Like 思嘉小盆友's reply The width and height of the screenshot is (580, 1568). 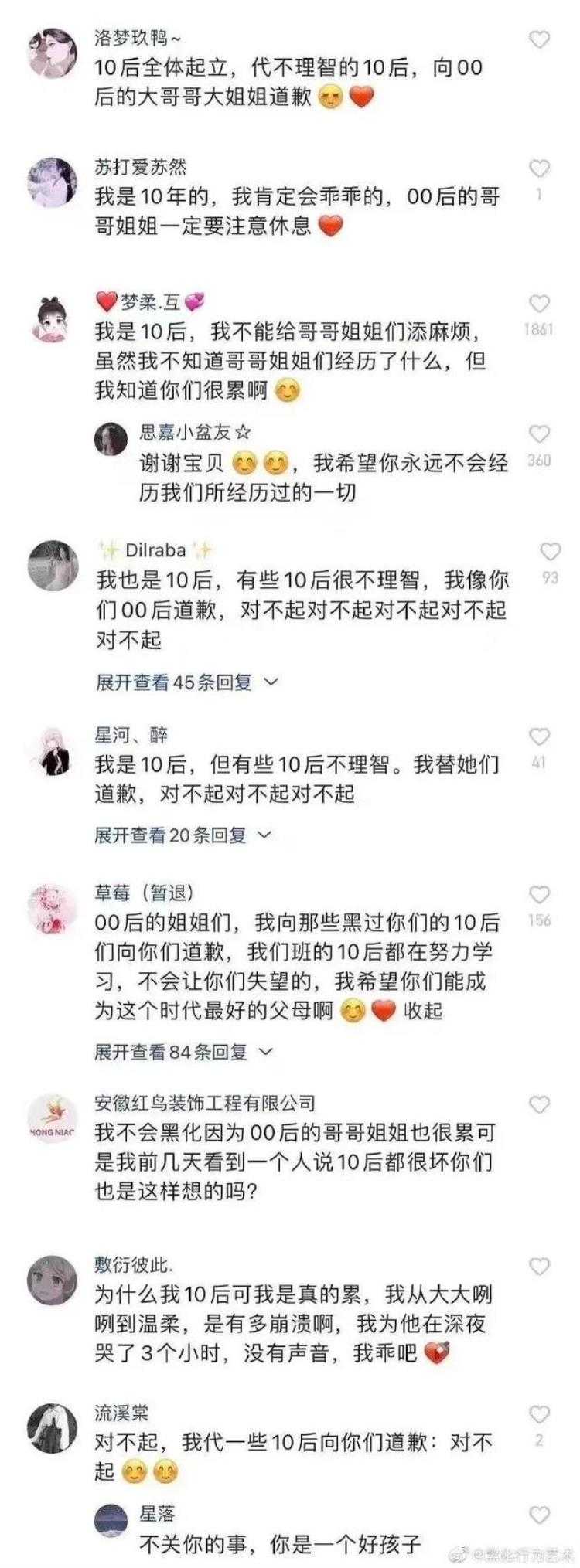pos(539,434)
